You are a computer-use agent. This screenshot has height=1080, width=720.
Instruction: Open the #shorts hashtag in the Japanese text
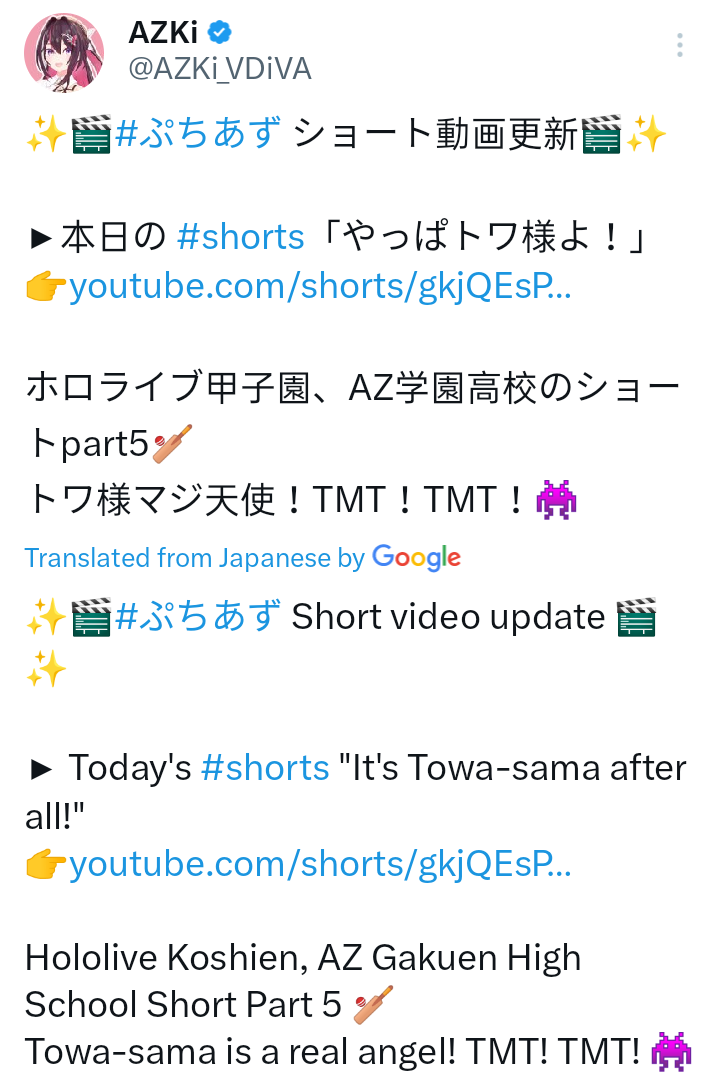(x=241, y=237)
